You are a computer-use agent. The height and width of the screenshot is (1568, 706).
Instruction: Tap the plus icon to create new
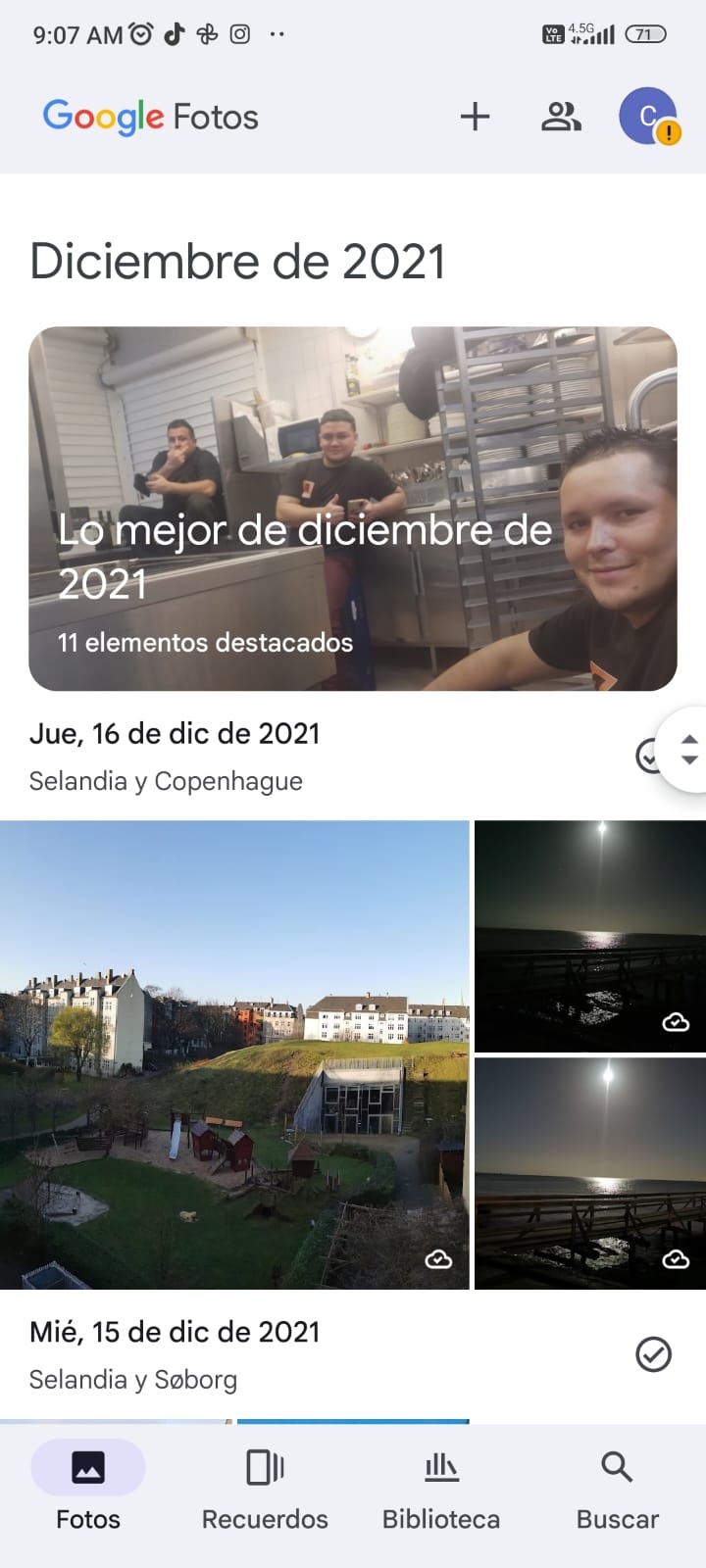(x=475, y=117)
